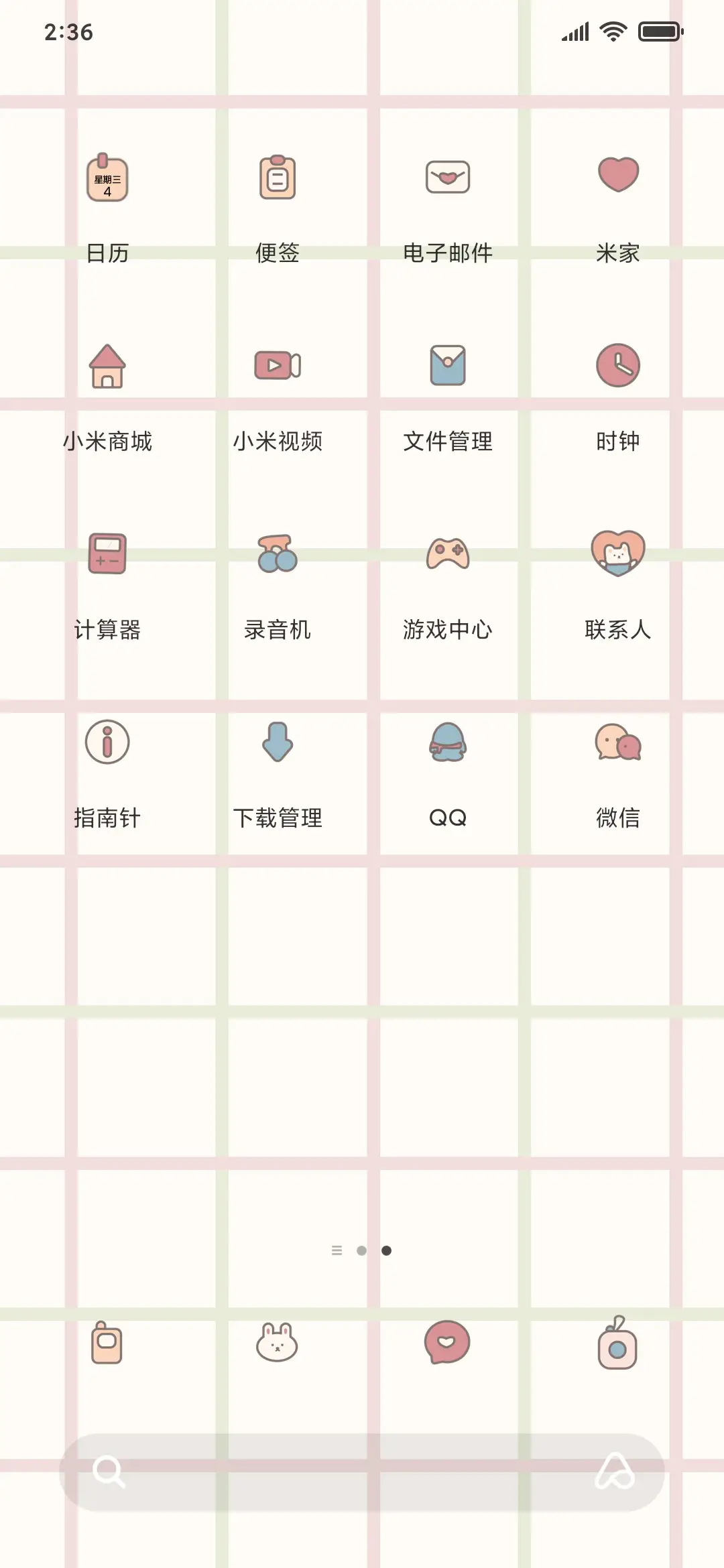Open the 日历 (Calendar) app
724x1568 pixels.
tap(107, 178)
